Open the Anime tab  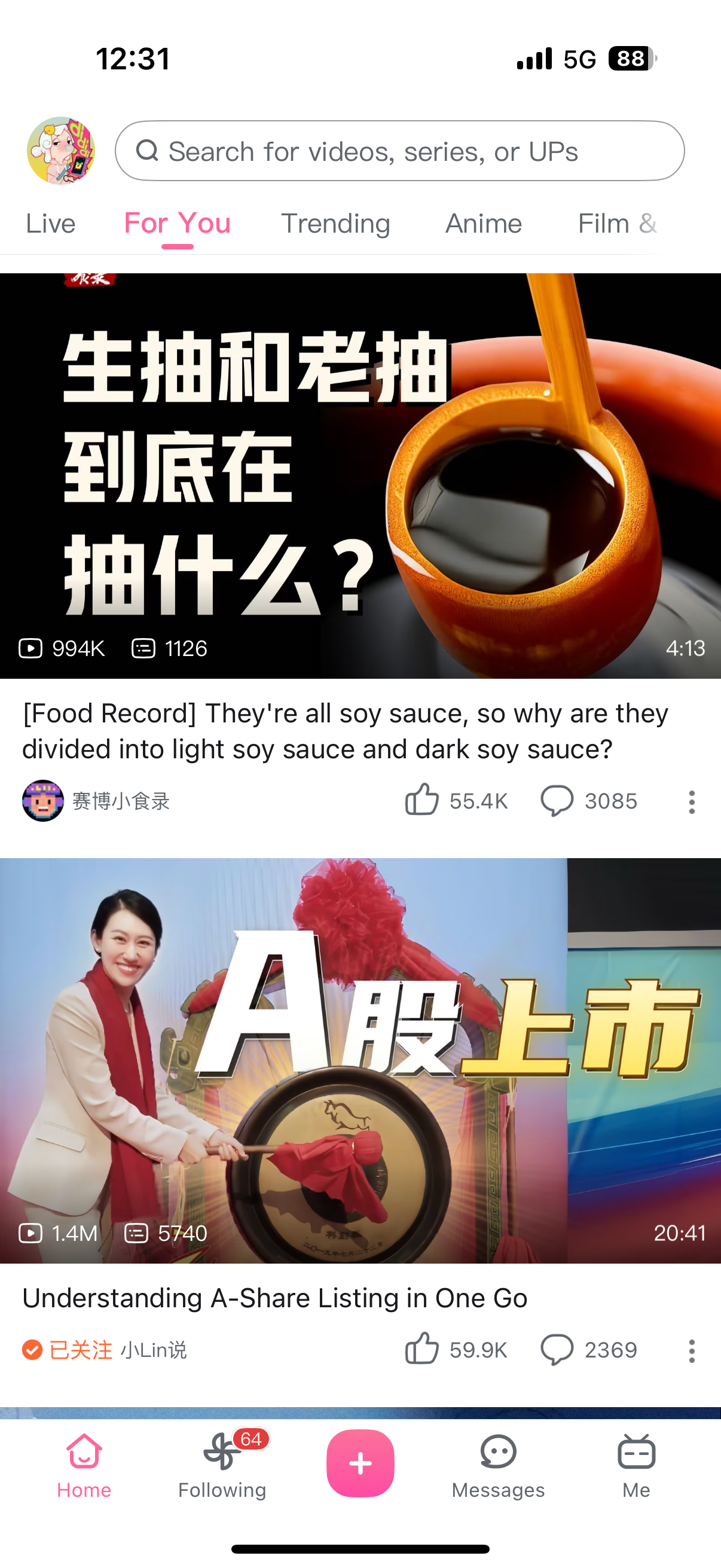tap(484, 224)
